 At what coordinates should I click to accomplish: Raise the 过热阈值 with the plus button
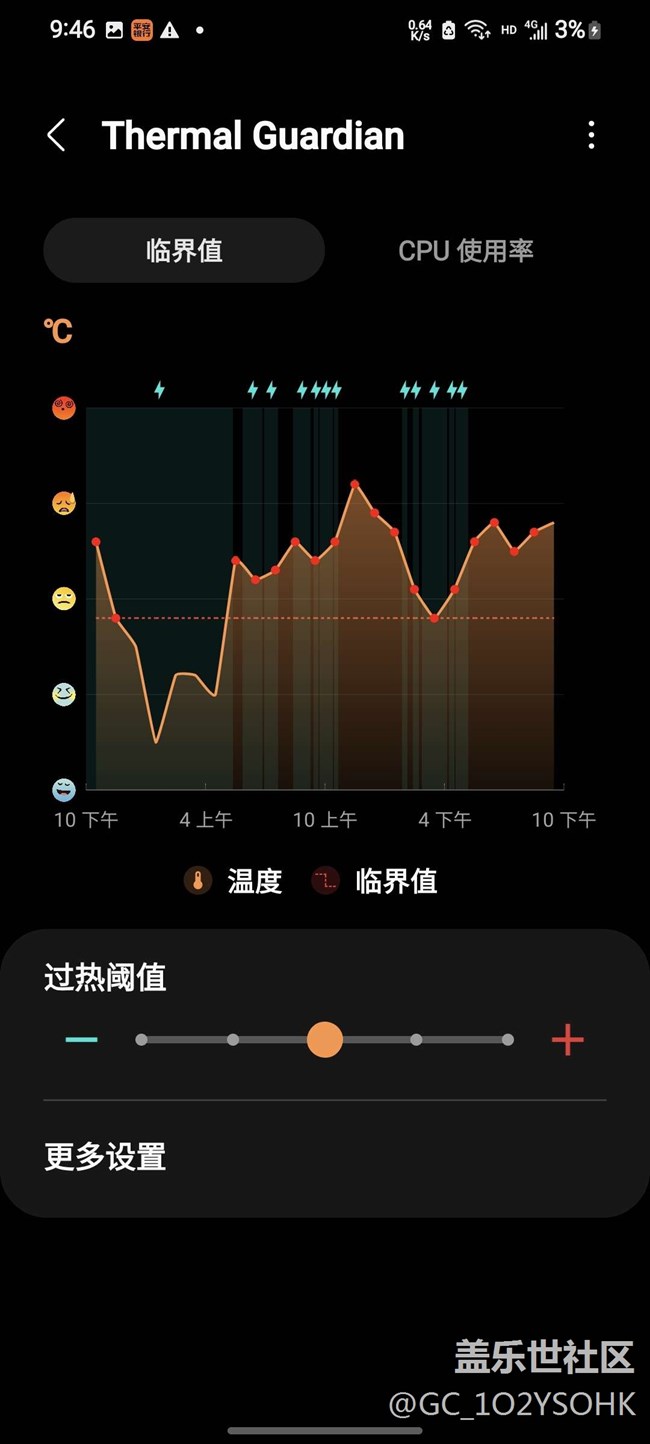pyautogui.click(x=567, y=1040)
